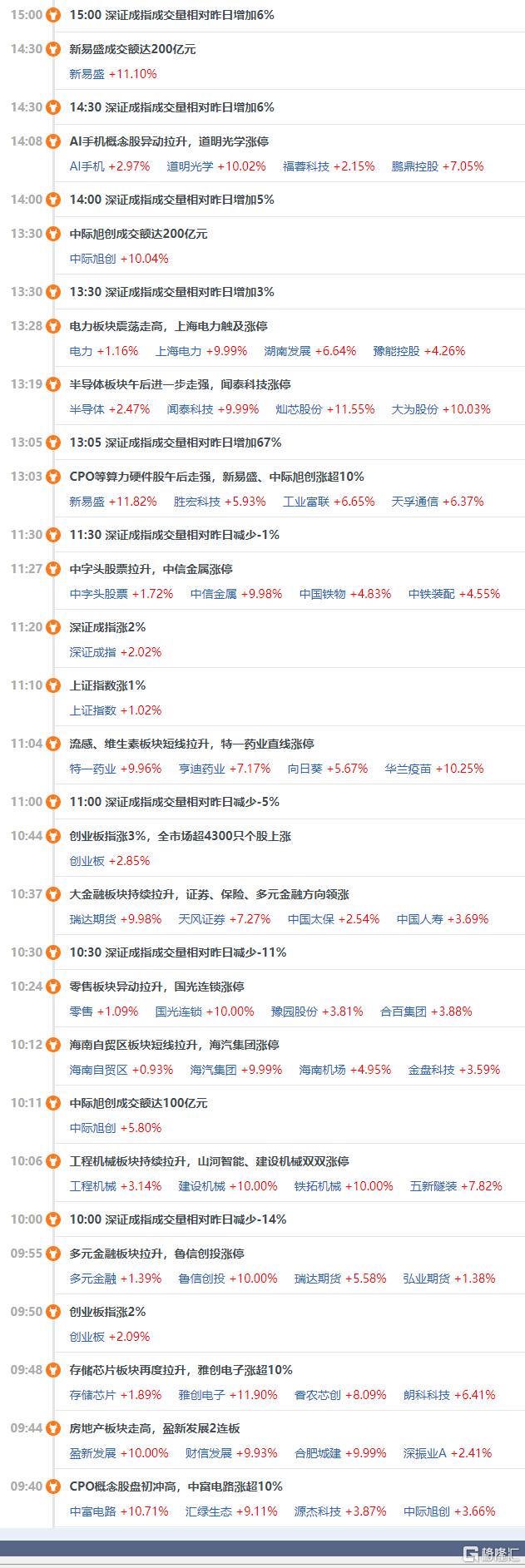Open 胜宏科技 stock page
Image resolution: width=525 pixels, height=1568 pixels.
point(196,502)
